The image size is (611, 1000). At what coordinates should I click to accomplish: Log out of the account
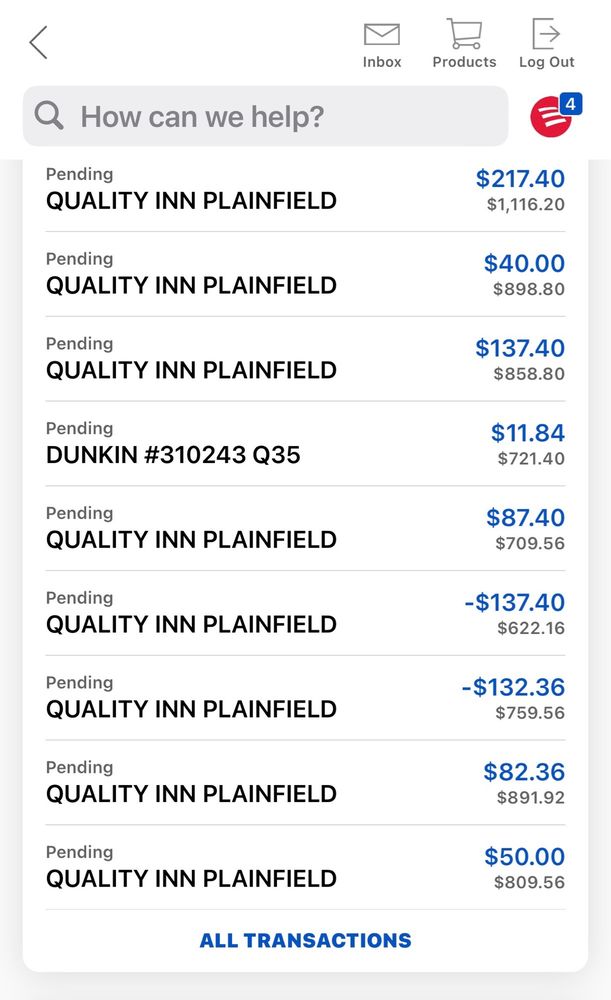546,45
